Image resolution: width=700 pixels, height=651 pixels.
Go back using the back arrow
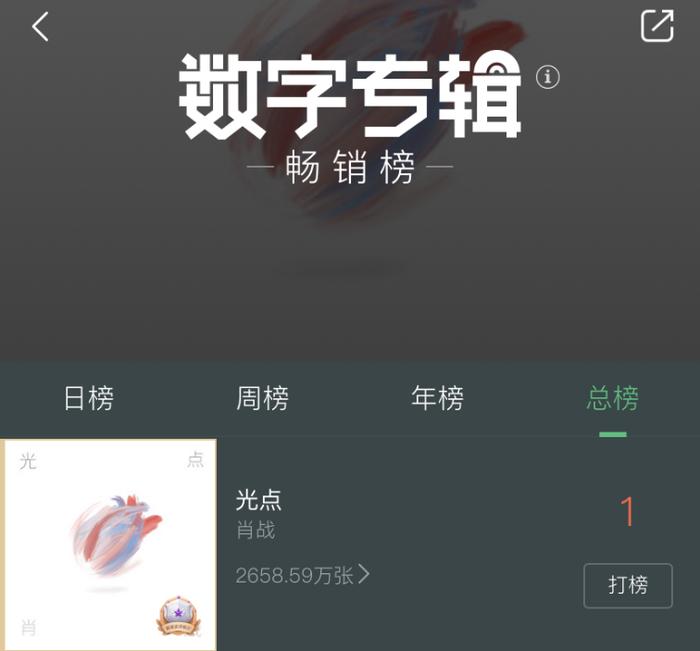[x=40, y=27]
